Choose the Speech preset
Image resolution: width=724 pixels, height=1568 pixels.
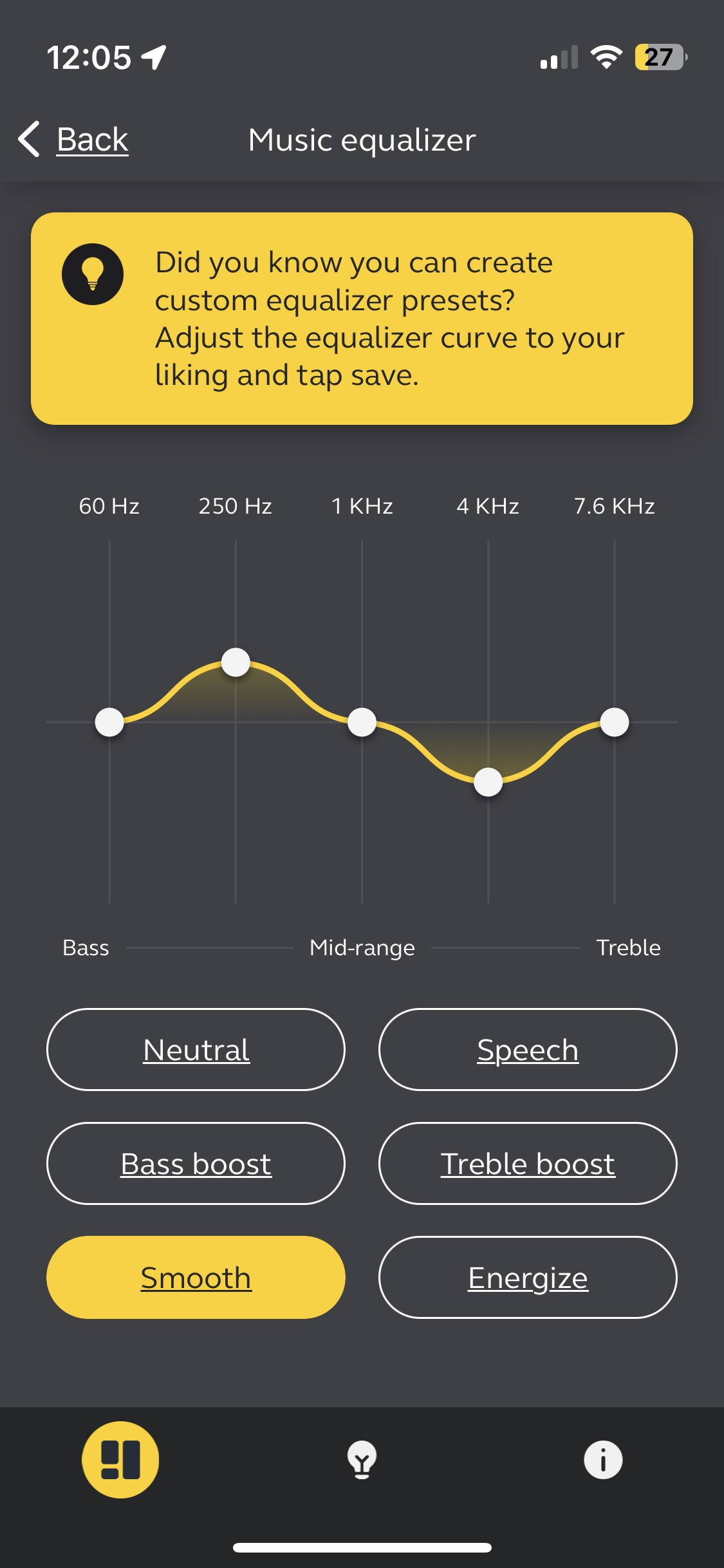[528, 1049]
